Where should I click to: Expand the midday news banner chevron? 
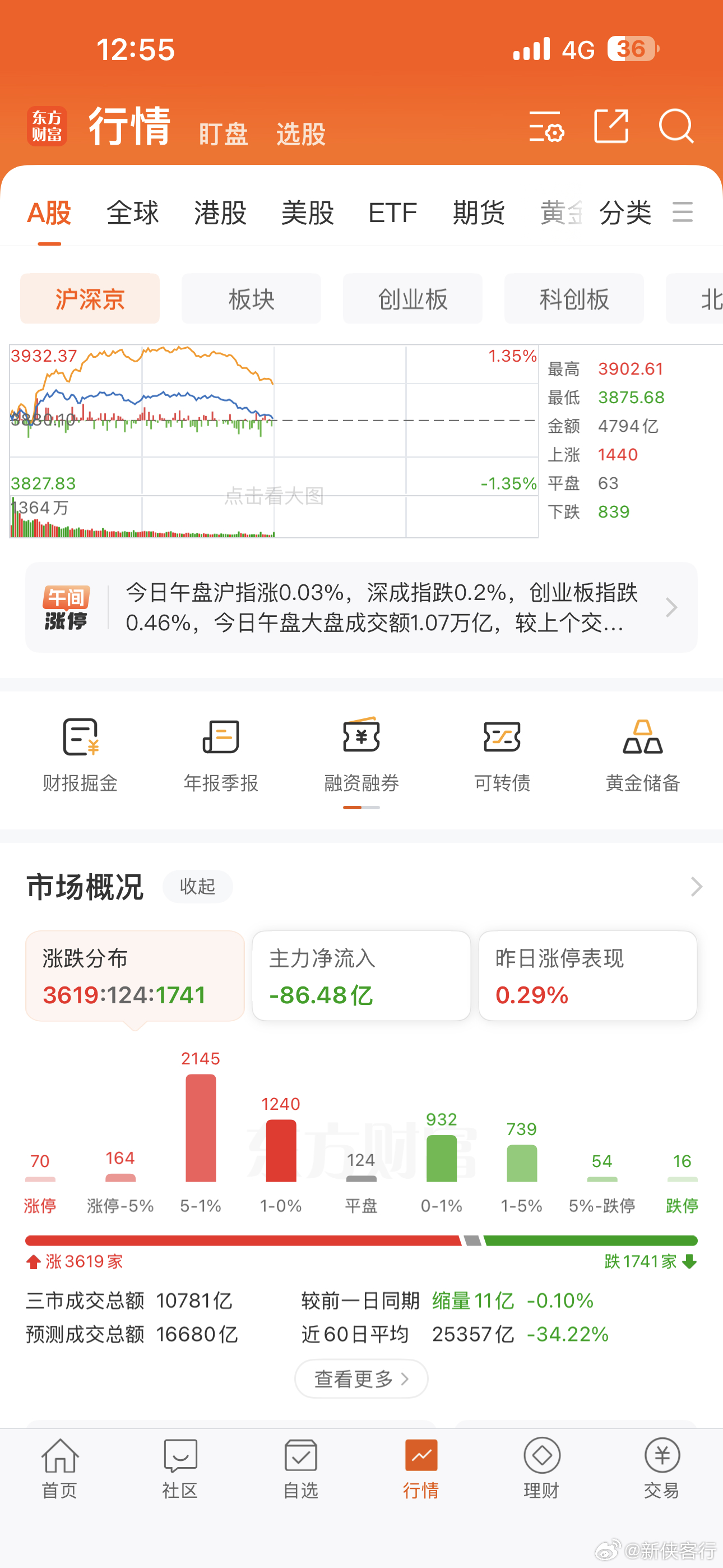[671, 607]
